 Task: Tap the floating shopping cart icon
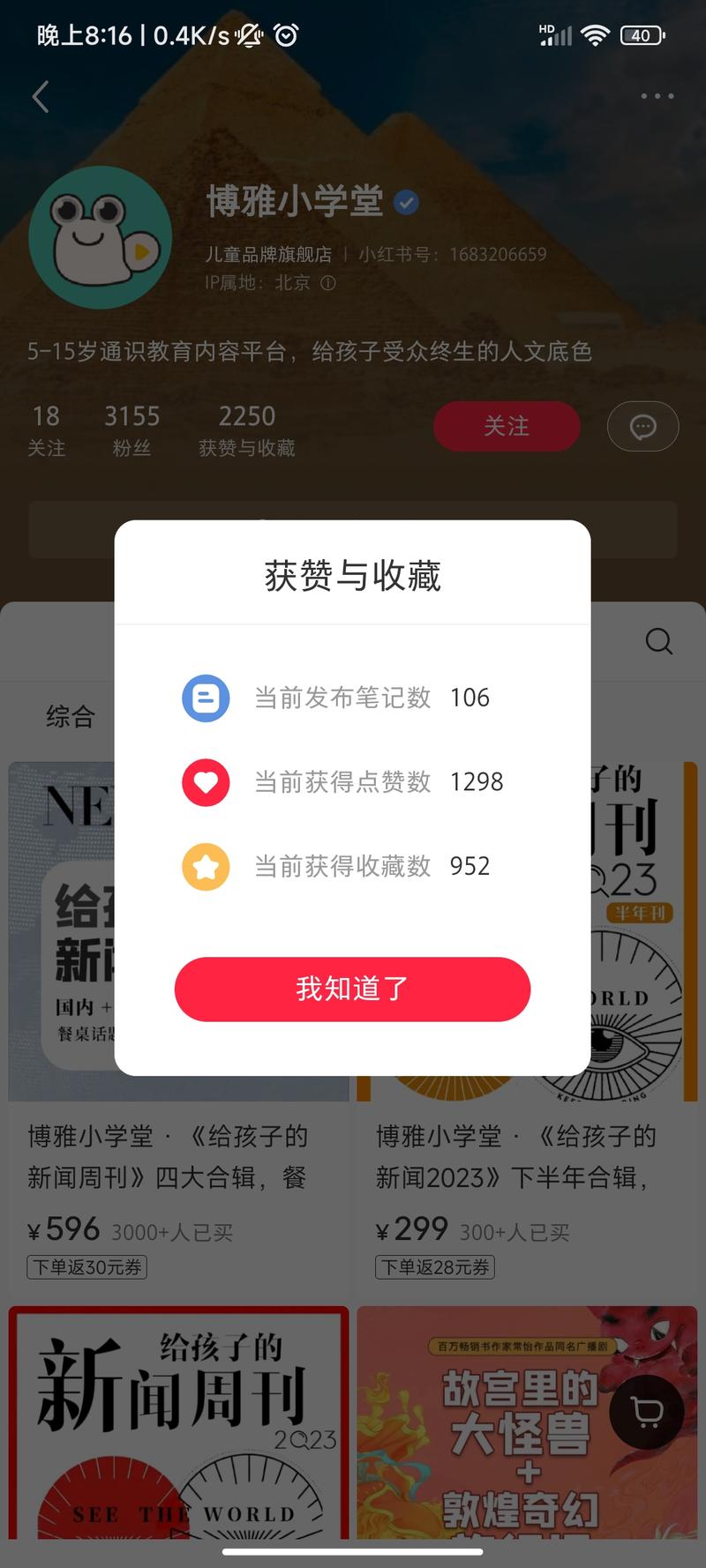point(646,1411)
